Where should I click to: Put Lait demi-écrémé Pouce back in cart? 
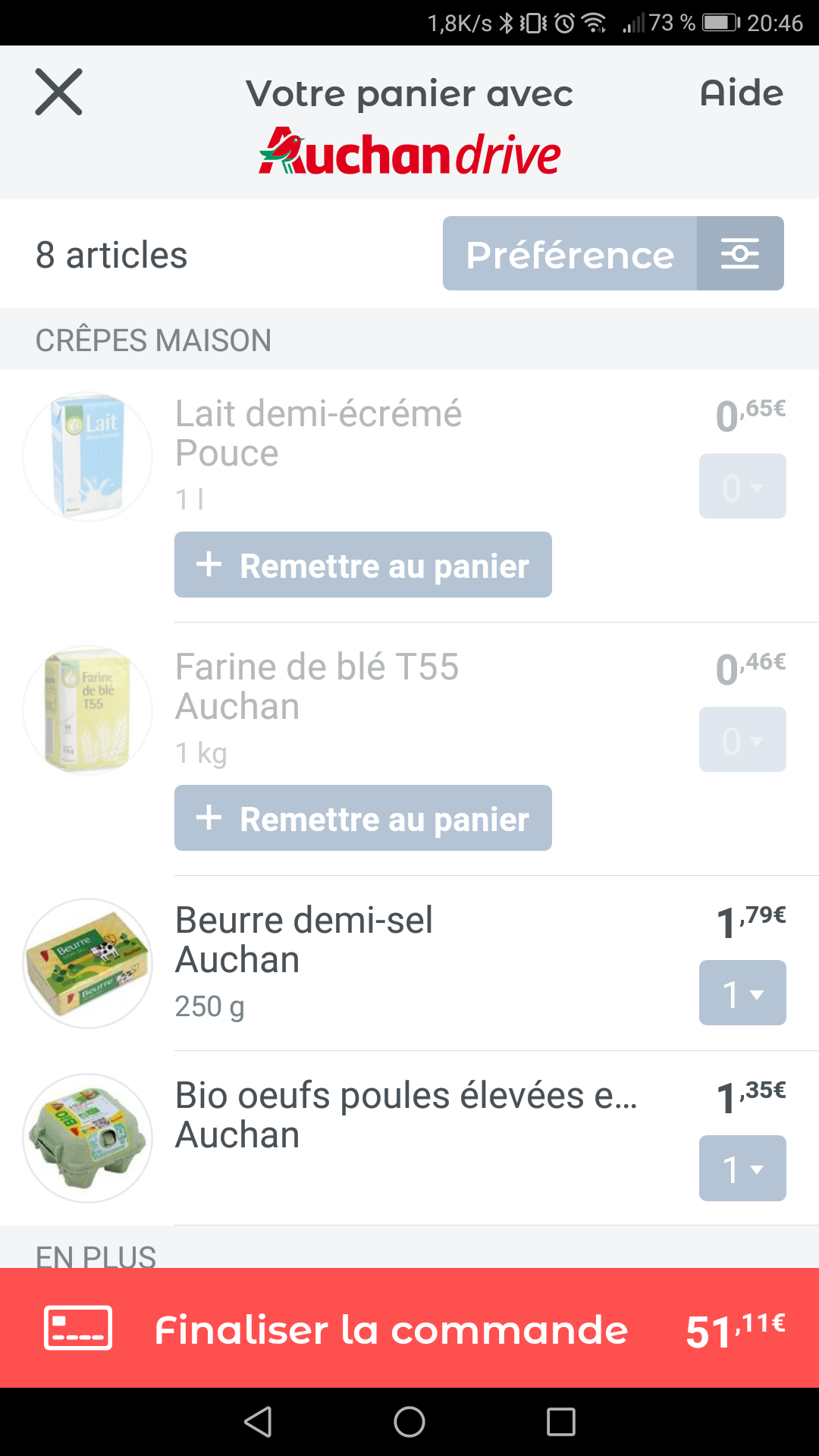click(x=363, y=565)
